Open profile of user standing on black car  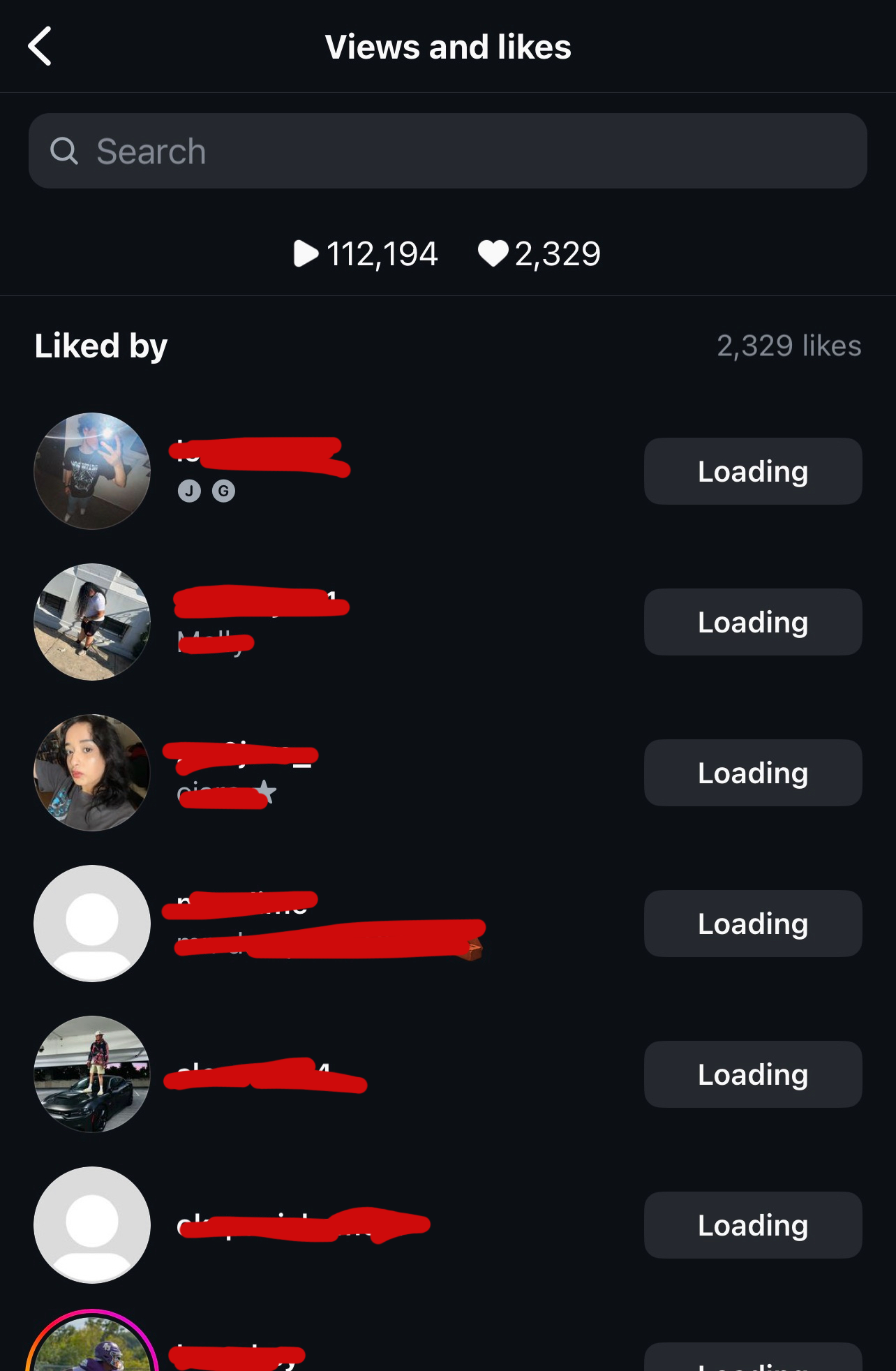92,1074
